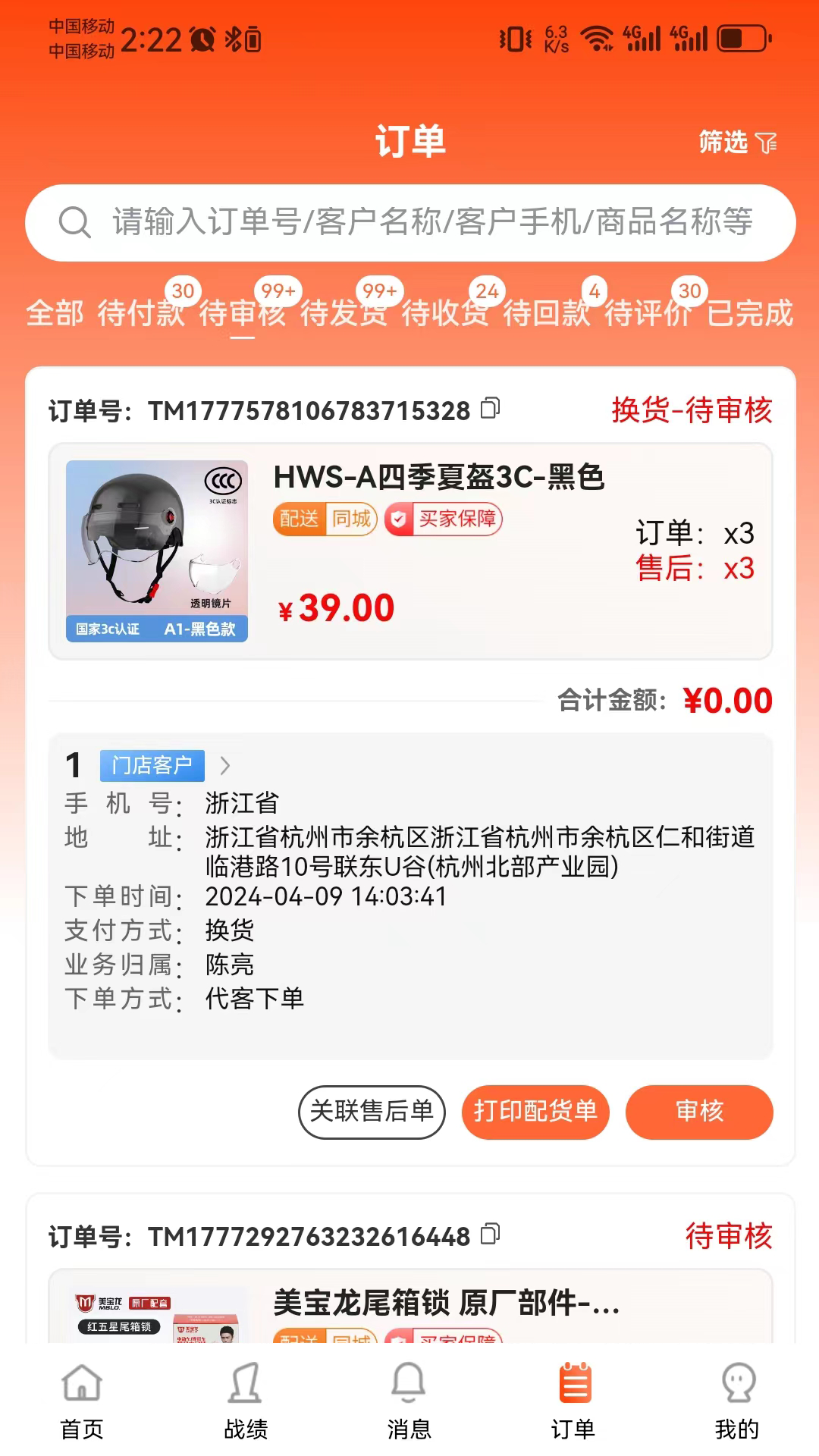Switch to the 全部 tab
819x1456 pixels.
pyautogui.click(x=55, y=312)
